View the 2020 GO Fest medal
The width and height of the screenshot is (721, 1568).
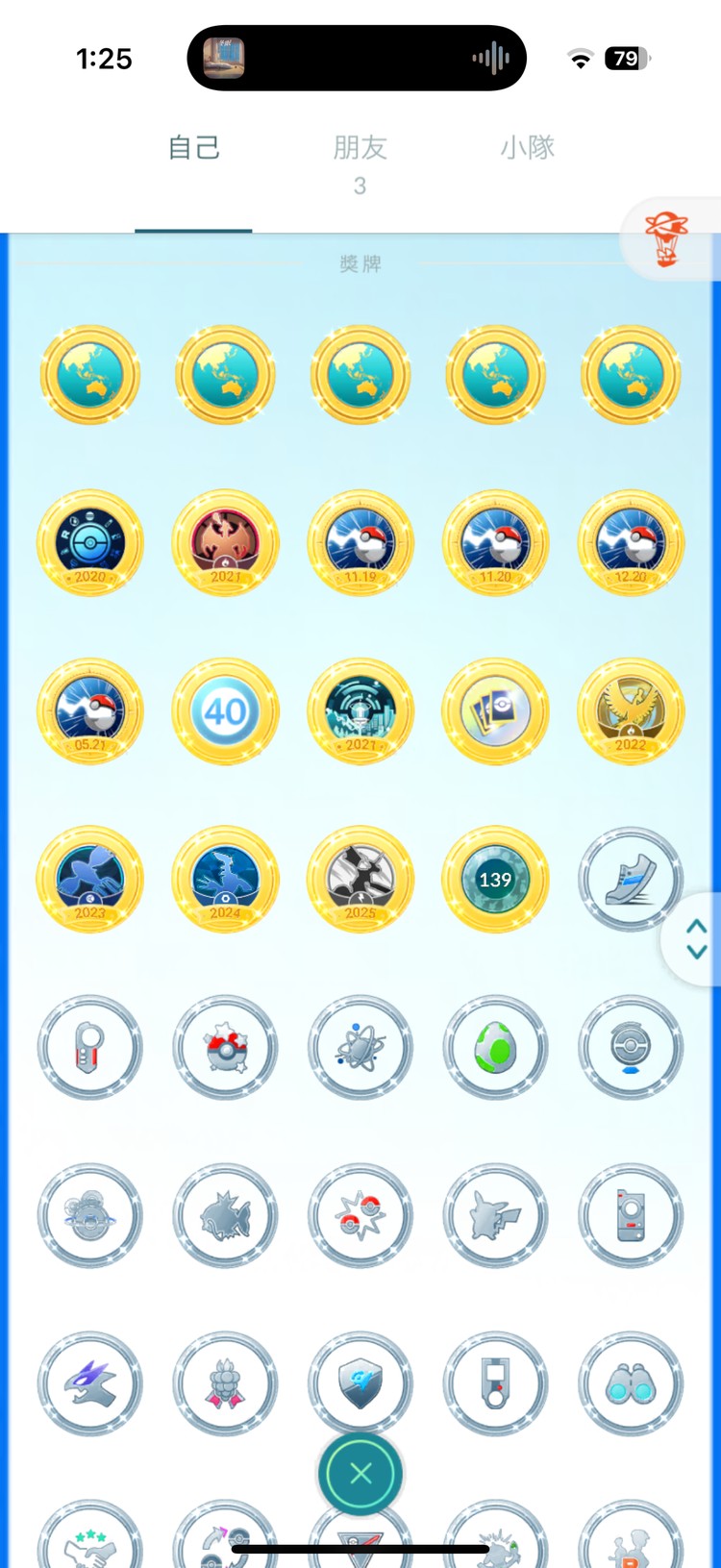[90, 543]
